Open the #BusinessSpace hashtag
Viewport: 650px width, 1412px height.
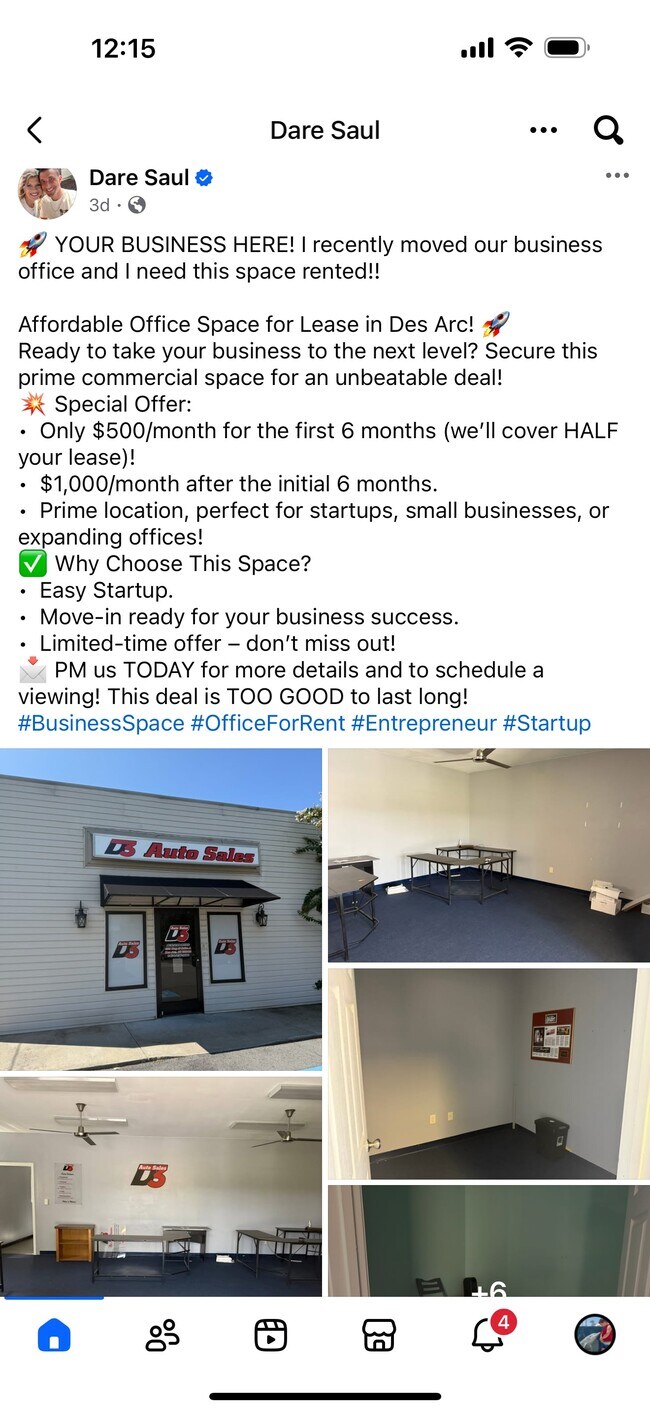tap(101, 723)
